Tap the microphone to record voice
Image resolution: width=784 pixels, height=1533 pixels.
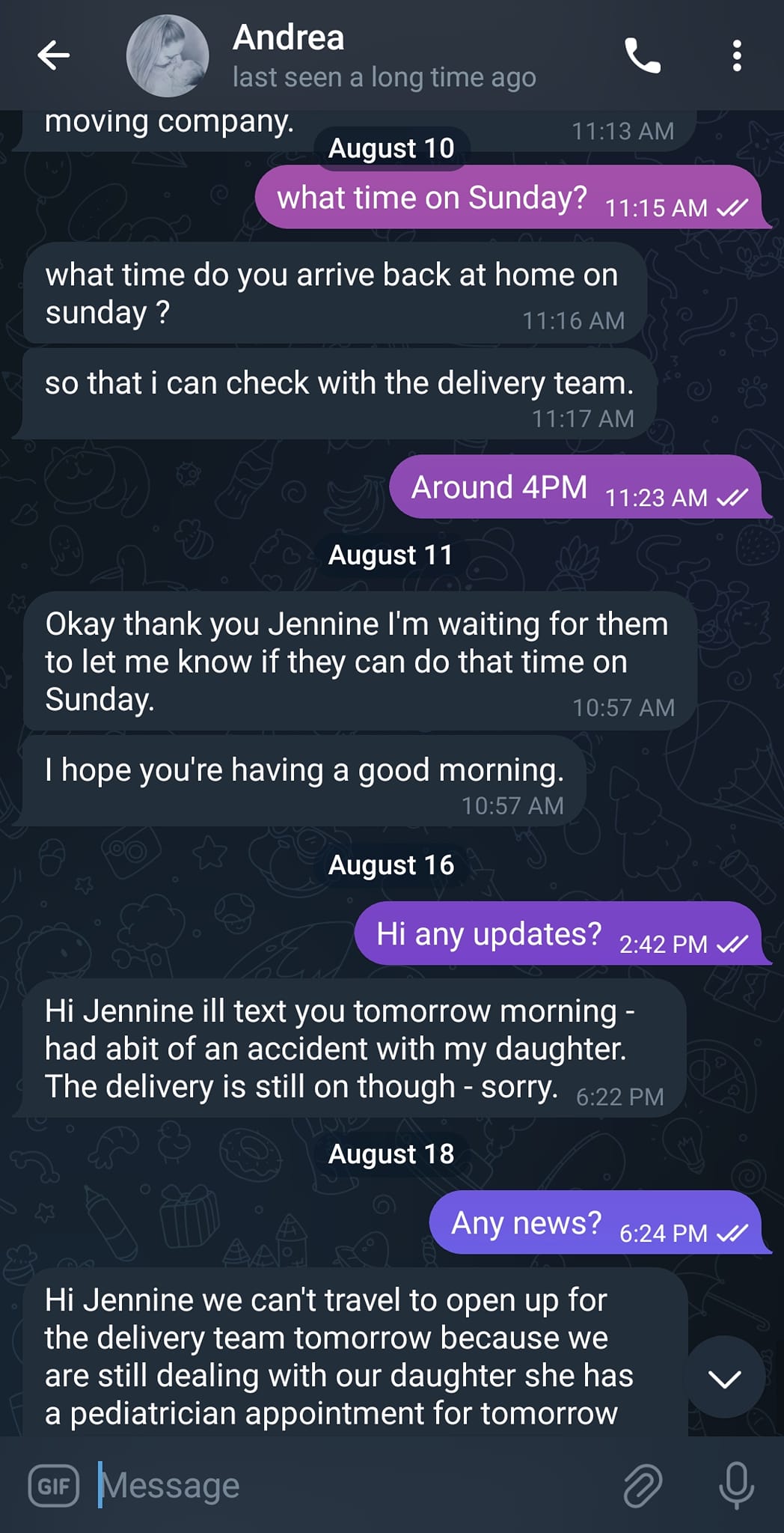[736, 1485]
